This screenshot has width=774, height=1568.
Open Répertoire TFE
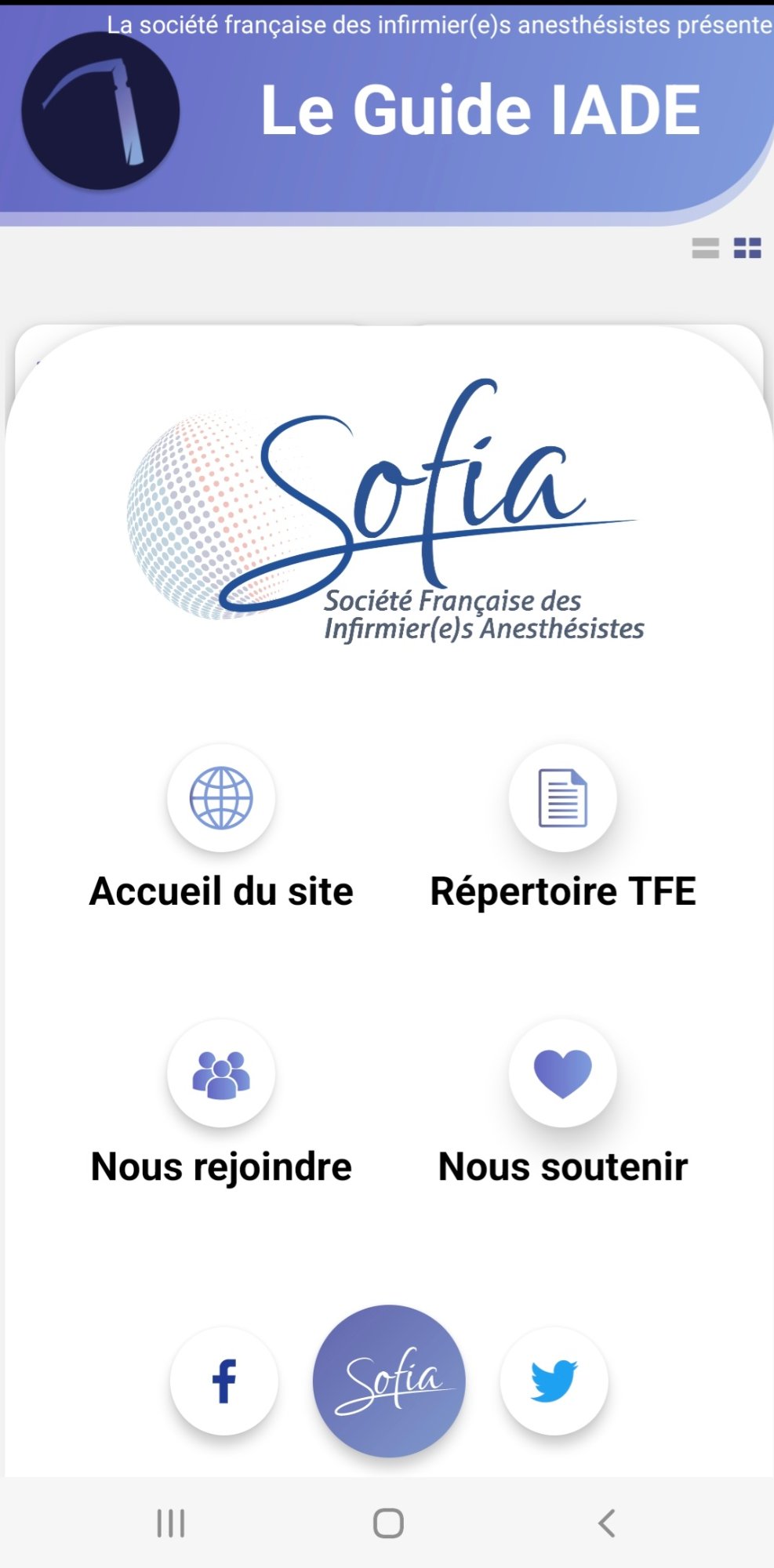(562, 798)
